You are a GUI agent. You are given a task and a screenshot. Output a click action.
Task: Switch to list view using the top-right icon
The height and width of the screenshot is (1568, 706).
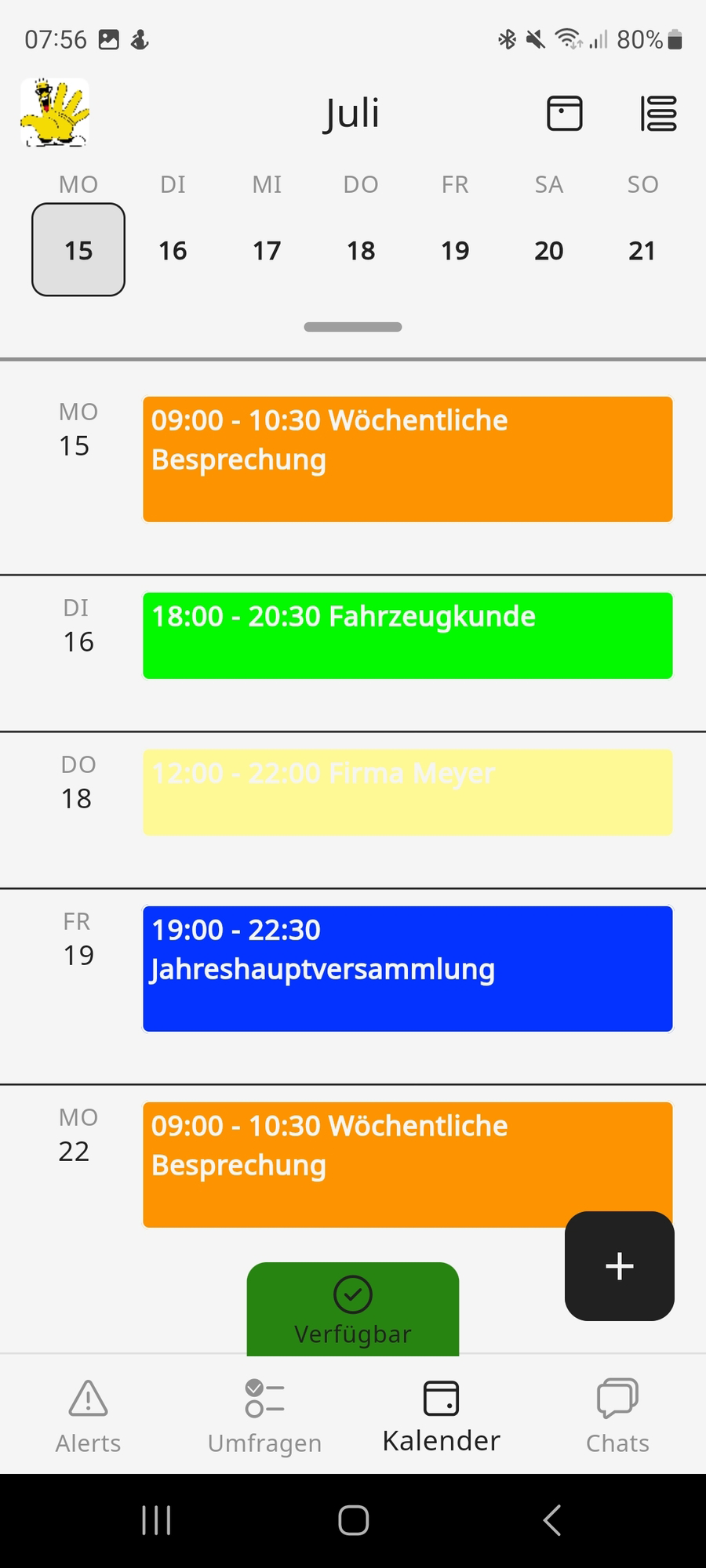pyautogui.click(x=658, y=113)
